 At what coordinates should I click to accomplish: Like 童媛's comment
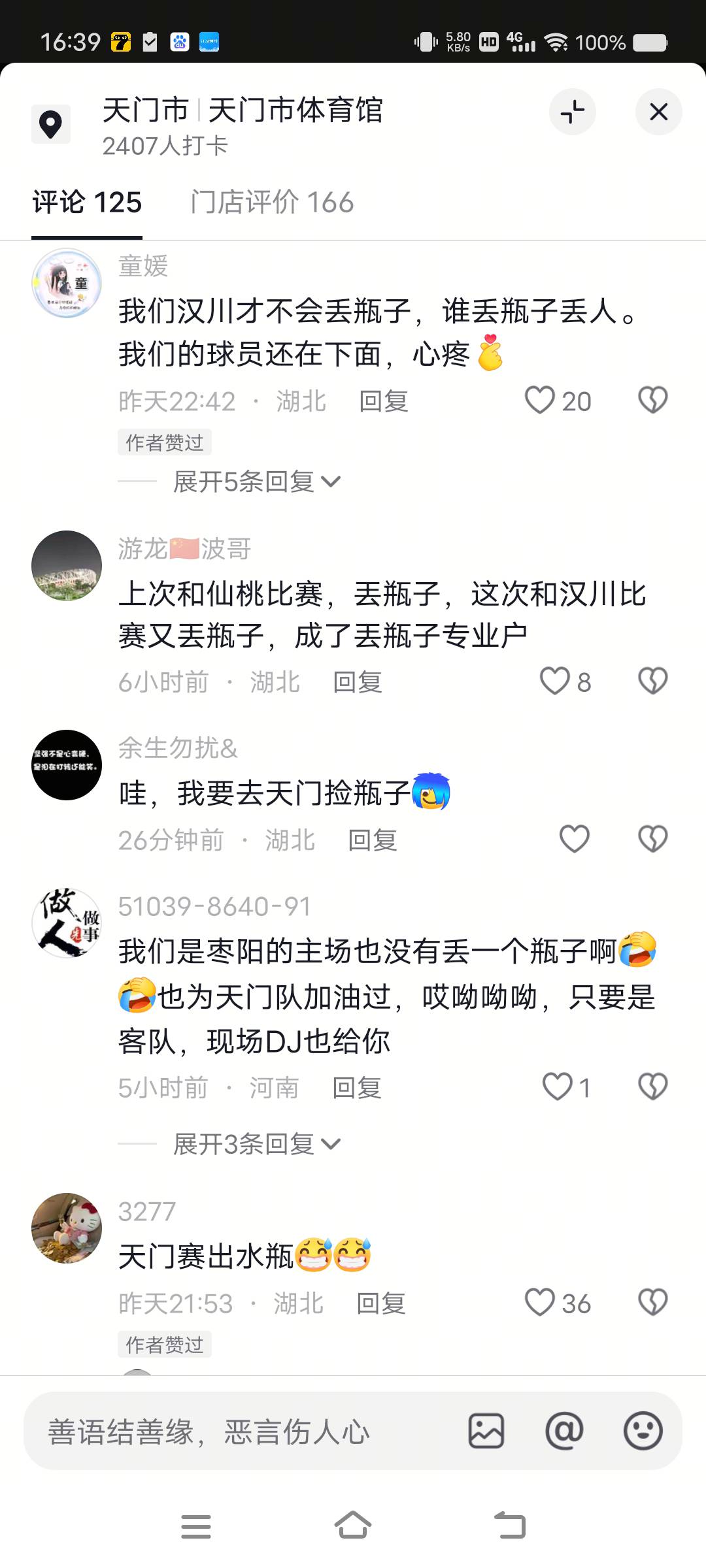[540, 400]
